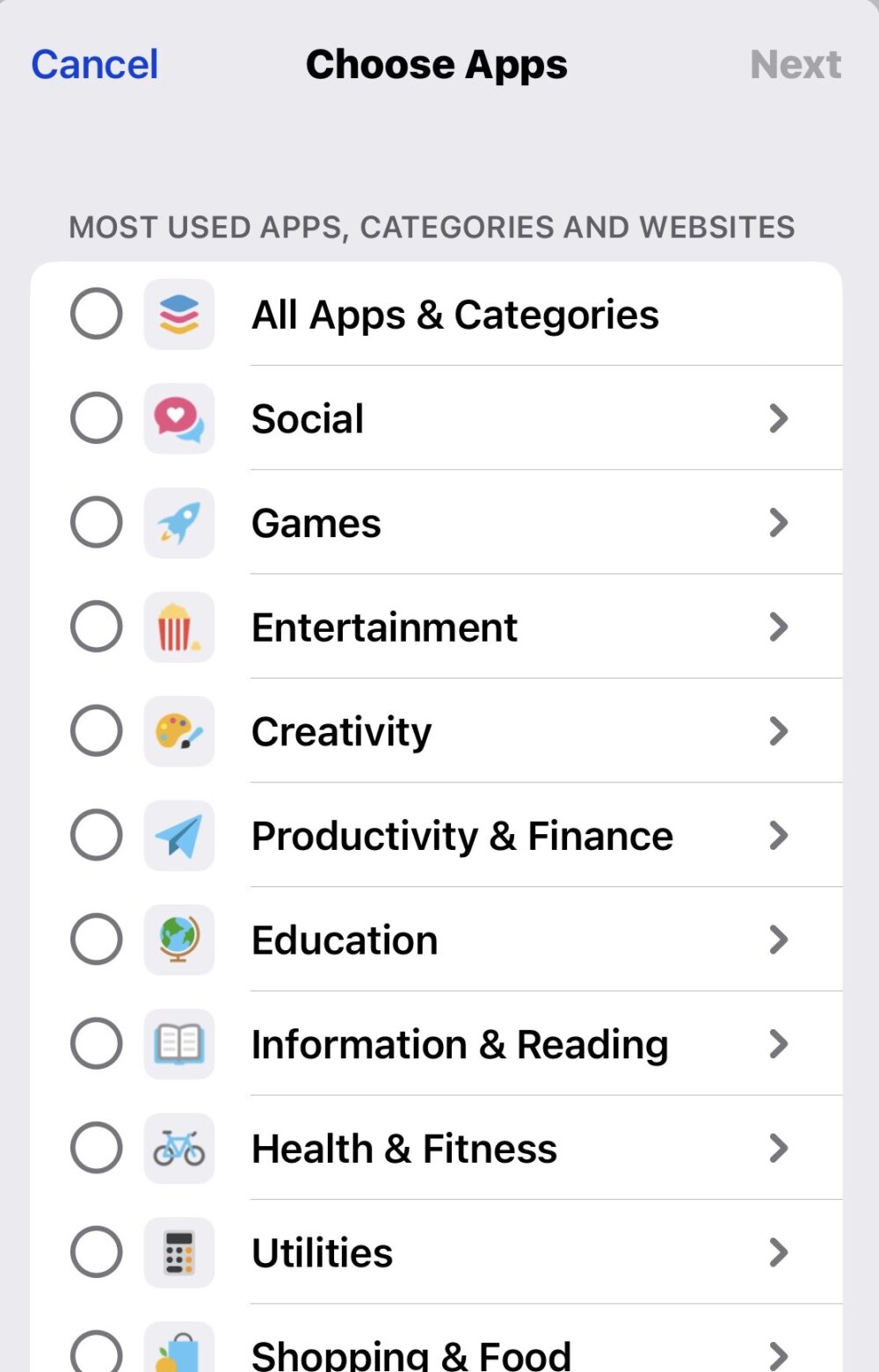Expand the Entertainment category chevron
This screenshot has height=1372, width=879.
(x=780, y=627)
